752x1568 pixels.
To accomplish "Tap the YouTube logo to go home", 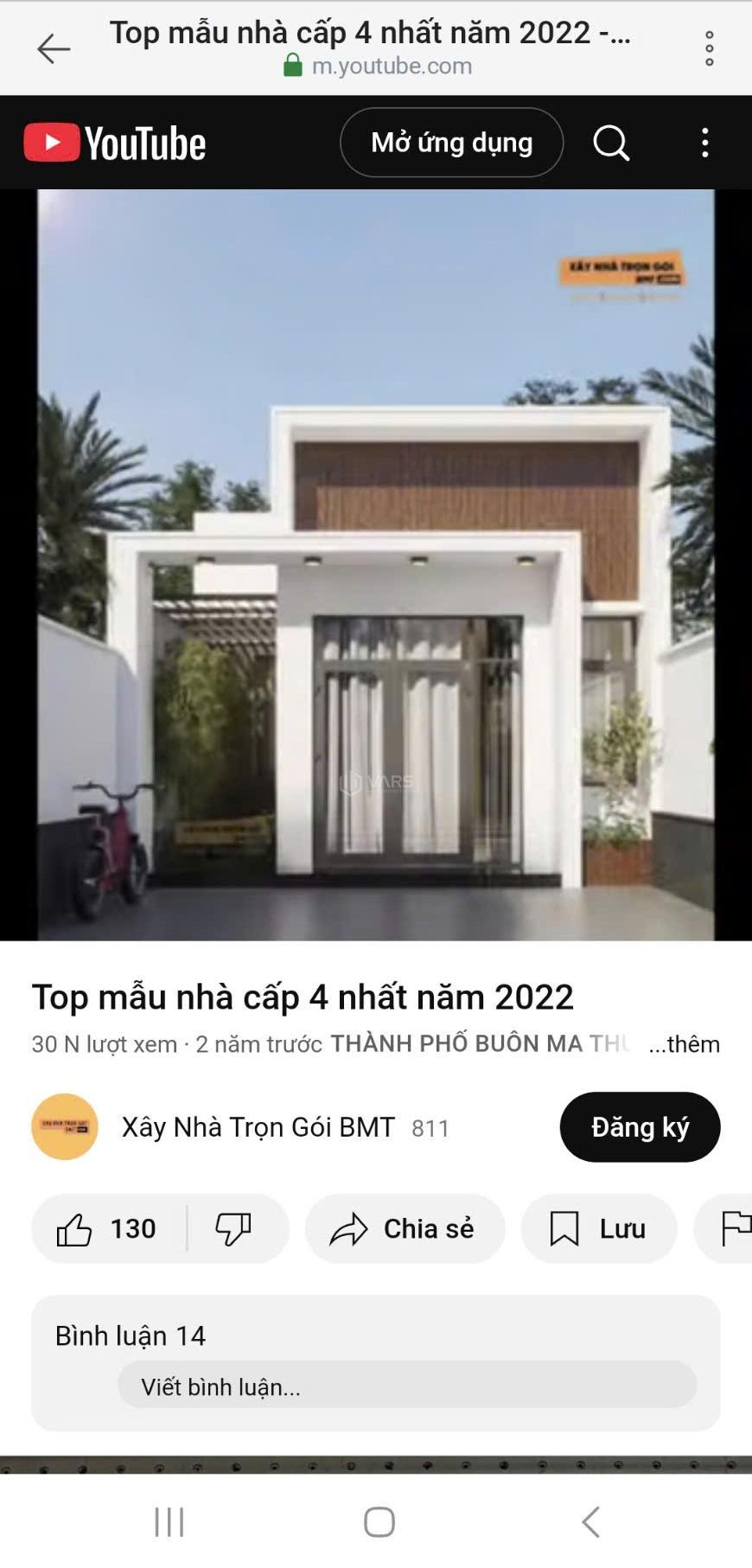I will tap(115, 143).
